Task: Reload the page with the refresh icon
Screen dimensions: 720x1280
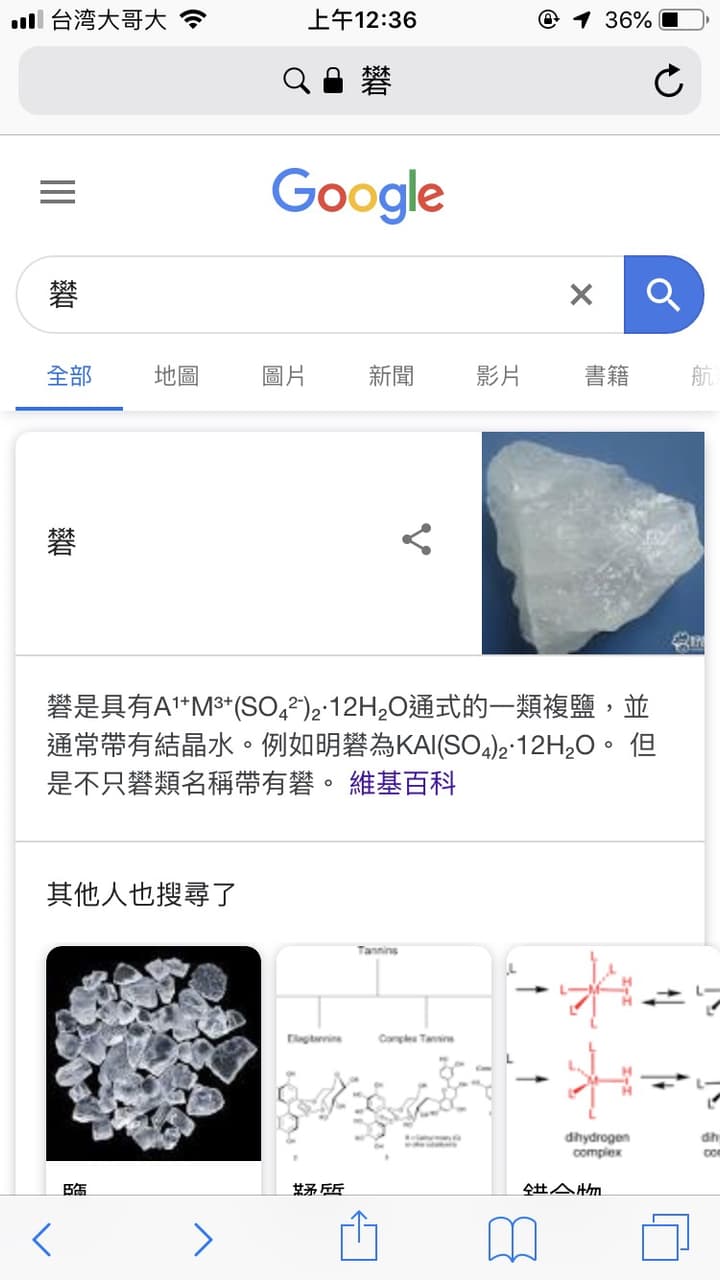Action: [668, 81]
